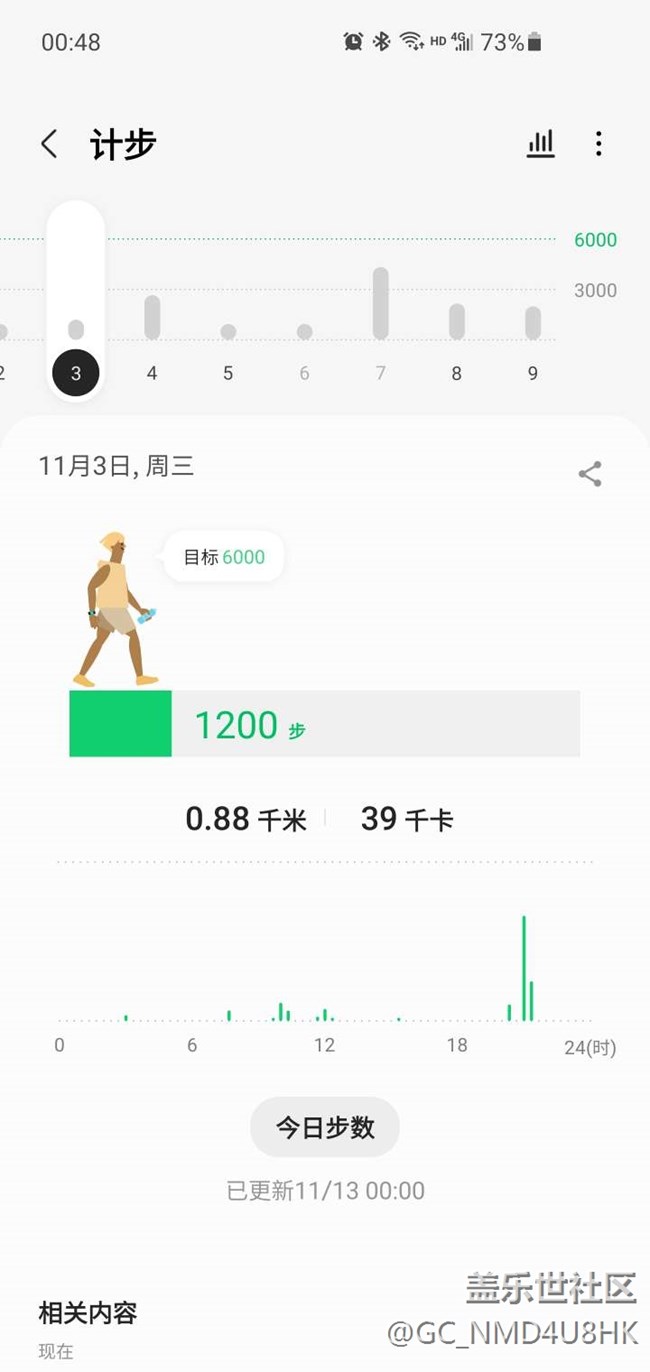Share the 11月3日 step record
The image size is (650, 1372).
click(x=590, y=474)
